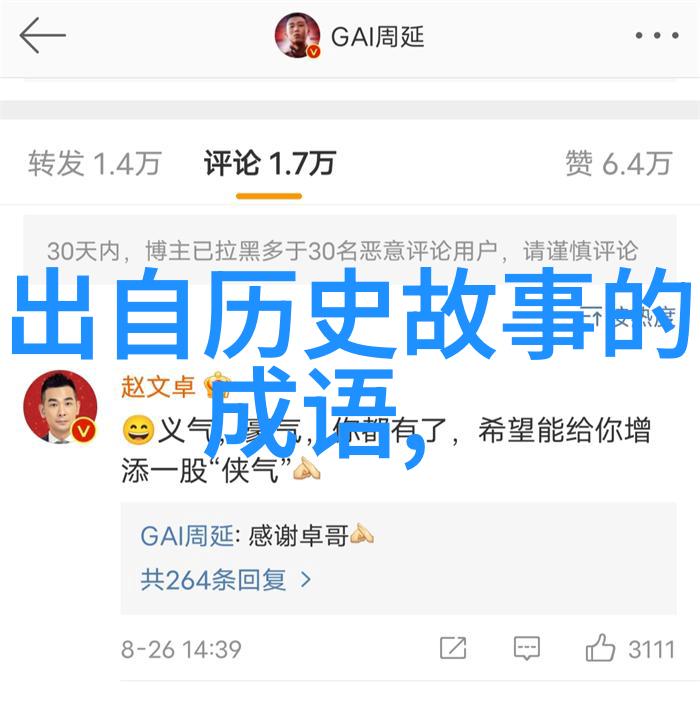This screenshot has width=700, height=702.
Task: Repost 赵文卓's comment via share icon
Action: (452, 648)
